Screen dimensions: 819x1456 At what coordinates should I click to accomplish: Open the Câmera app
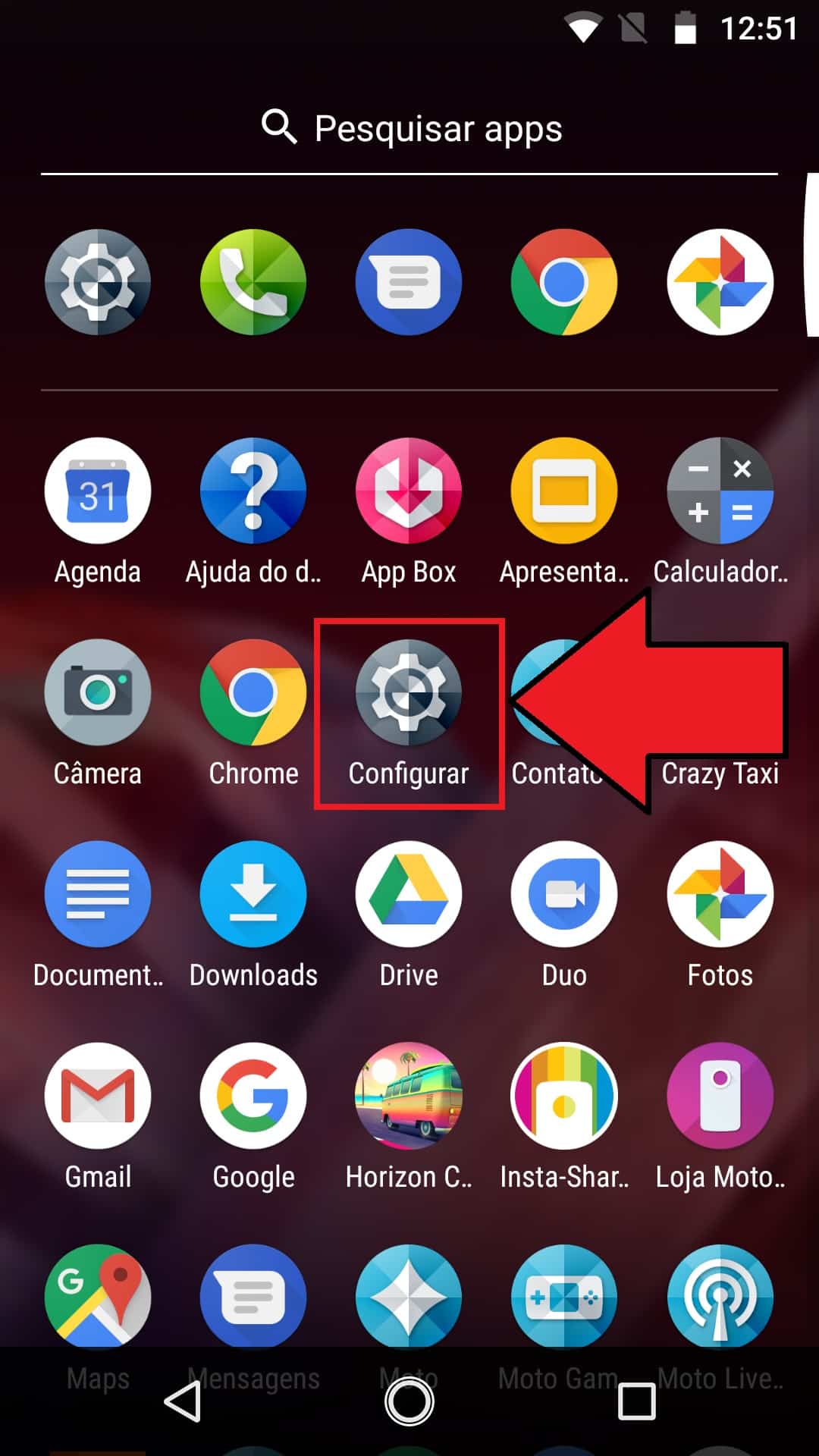[x=98, y=691]
